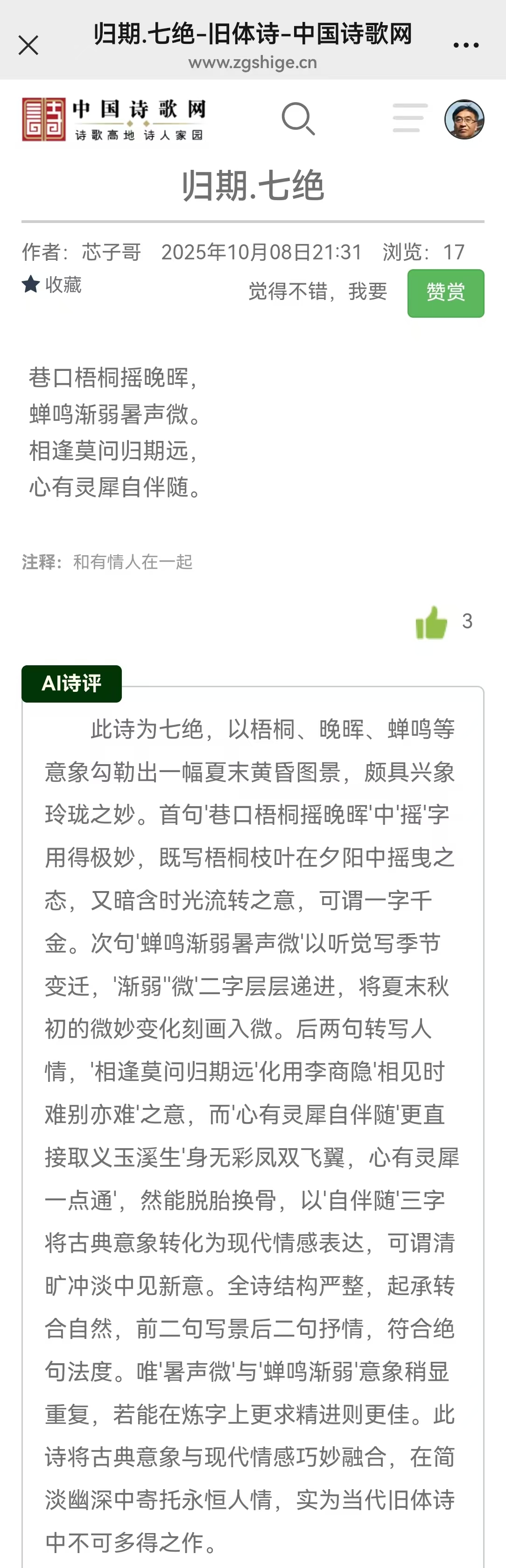Open the hamburger navigation menu
The height and width of the screenshot is (1568, 506).
click(410, 118)
